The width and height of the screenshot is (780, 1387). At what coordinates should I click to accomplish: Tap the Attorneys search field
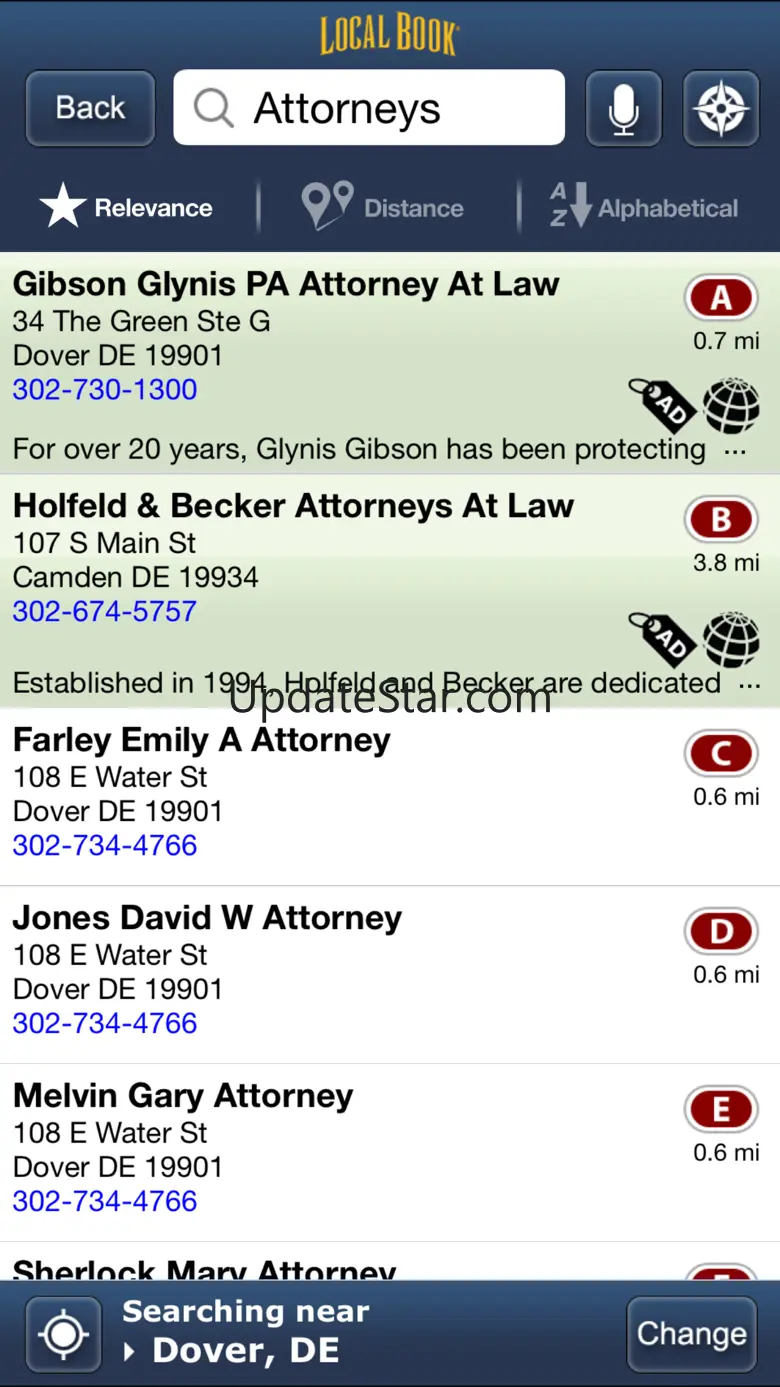point(368,108)
